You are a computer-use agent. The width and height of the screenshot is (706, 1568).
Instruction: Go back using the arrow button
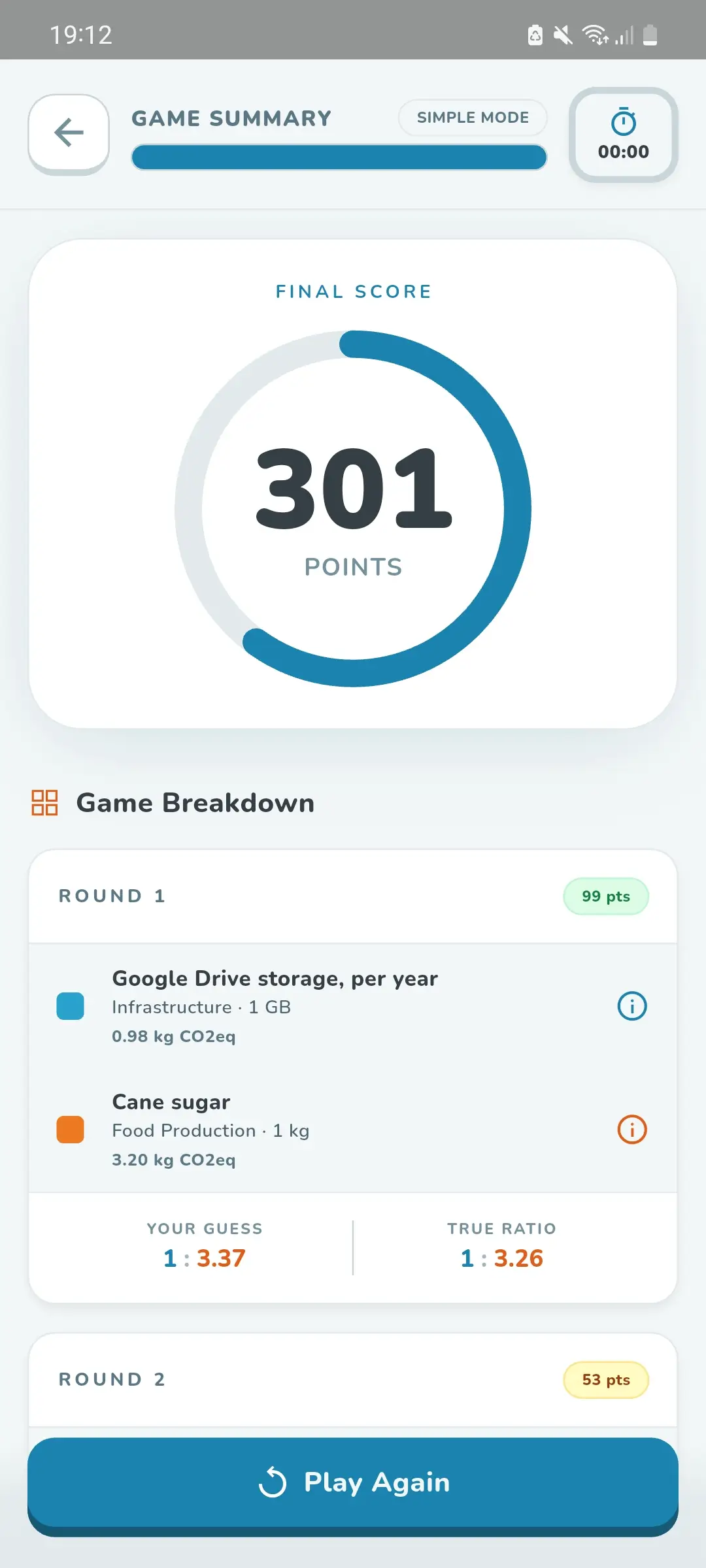69,133
